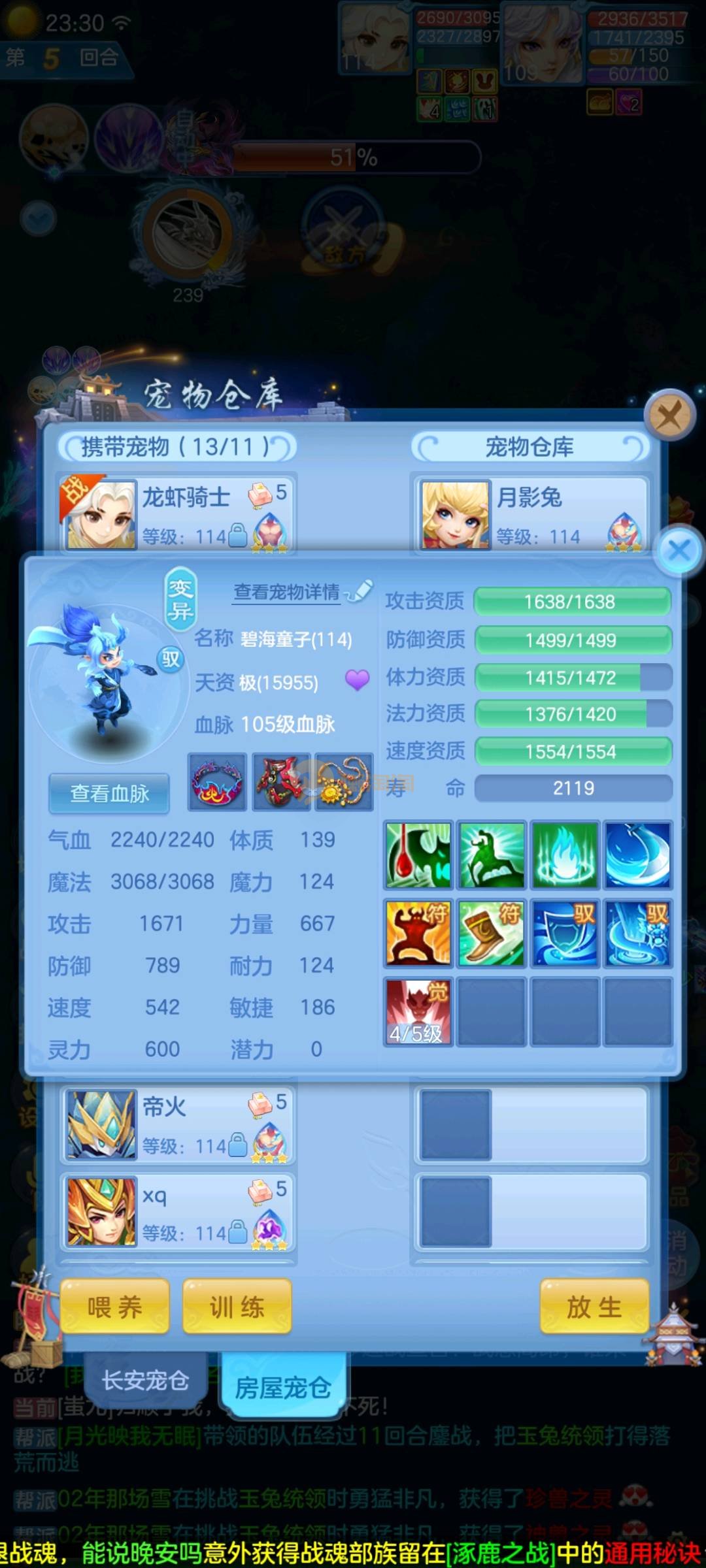Select the 龙虾骑士 pet row
This screenshot has height=1568, width=706.
(176, 514)
